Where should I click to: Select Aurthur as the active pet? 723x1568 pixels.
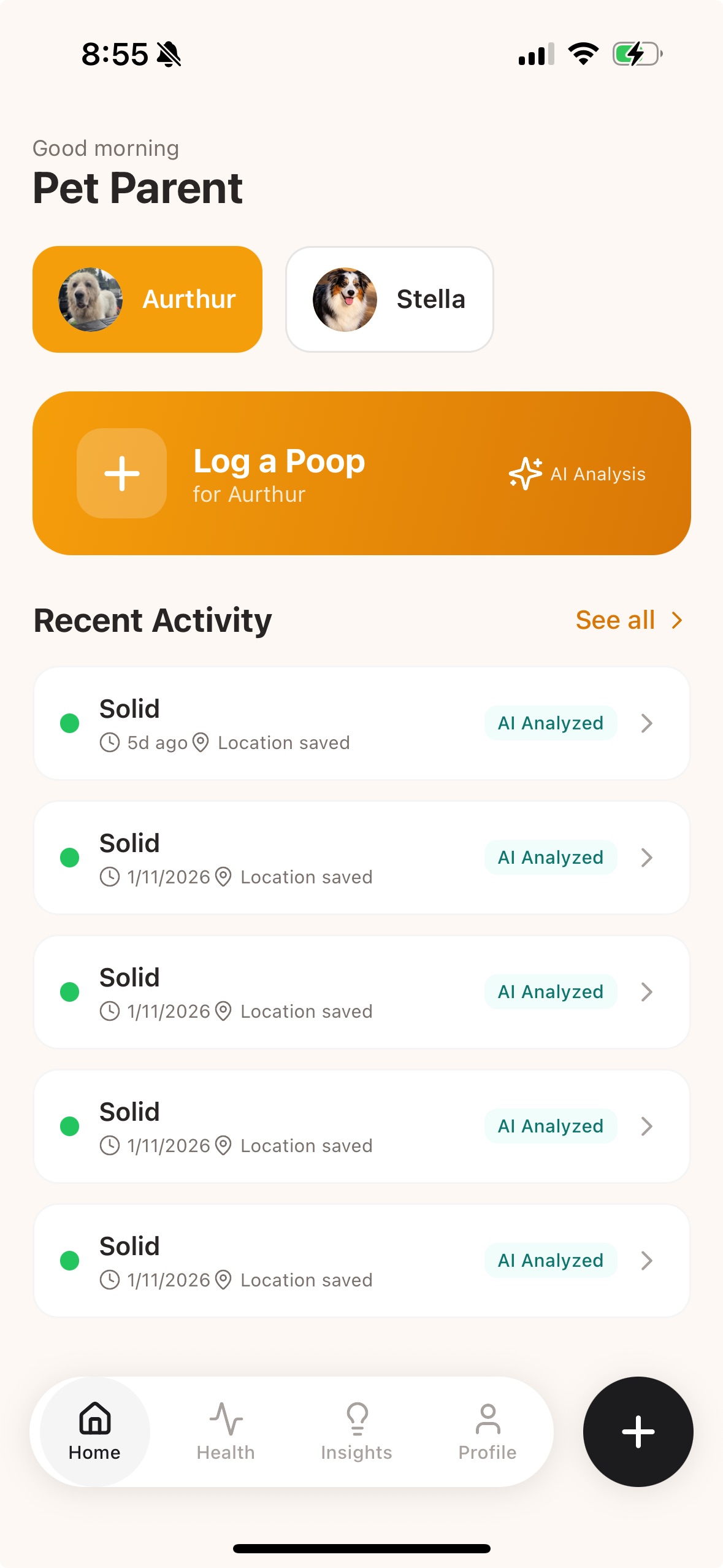[x=147, y=299]
